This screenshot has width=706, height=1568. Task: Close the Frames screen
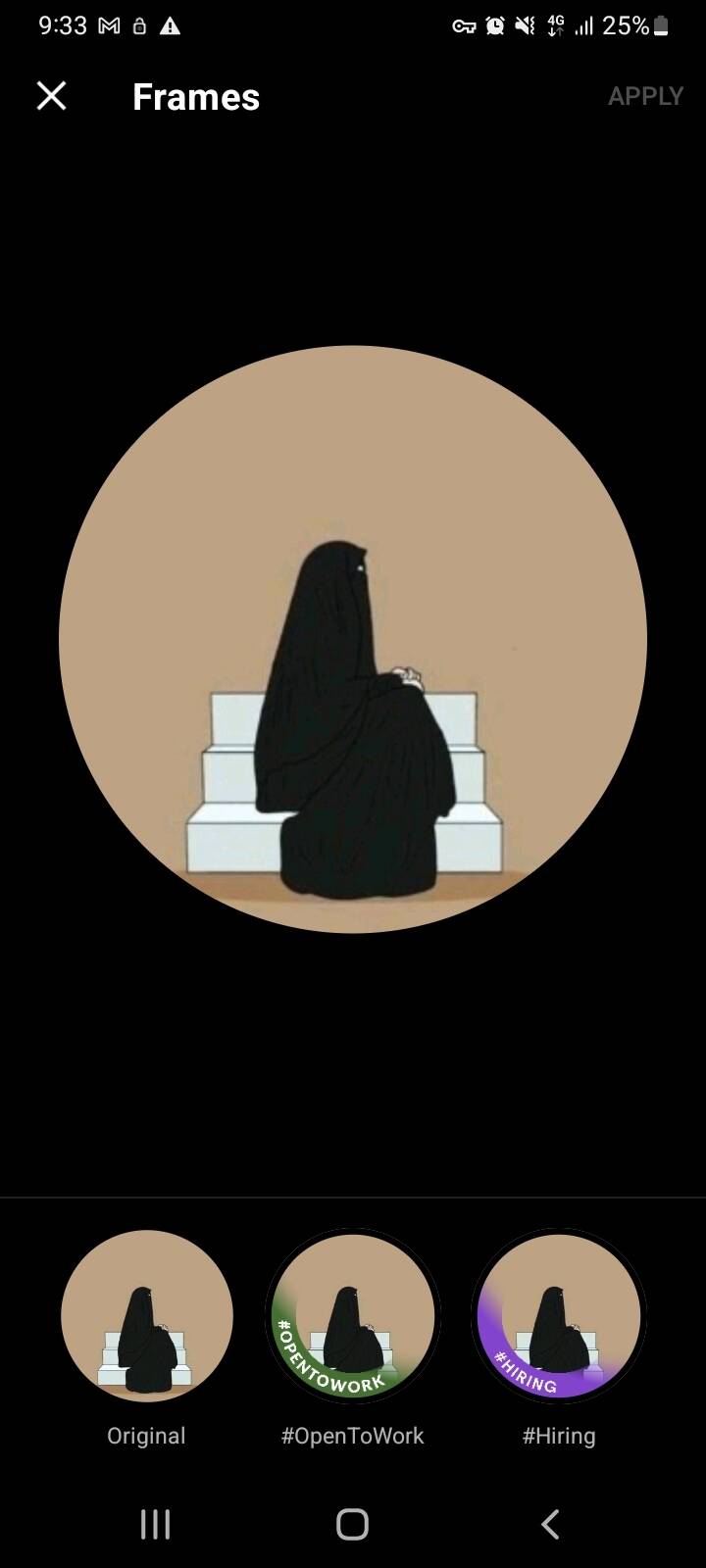coord(51,96)
